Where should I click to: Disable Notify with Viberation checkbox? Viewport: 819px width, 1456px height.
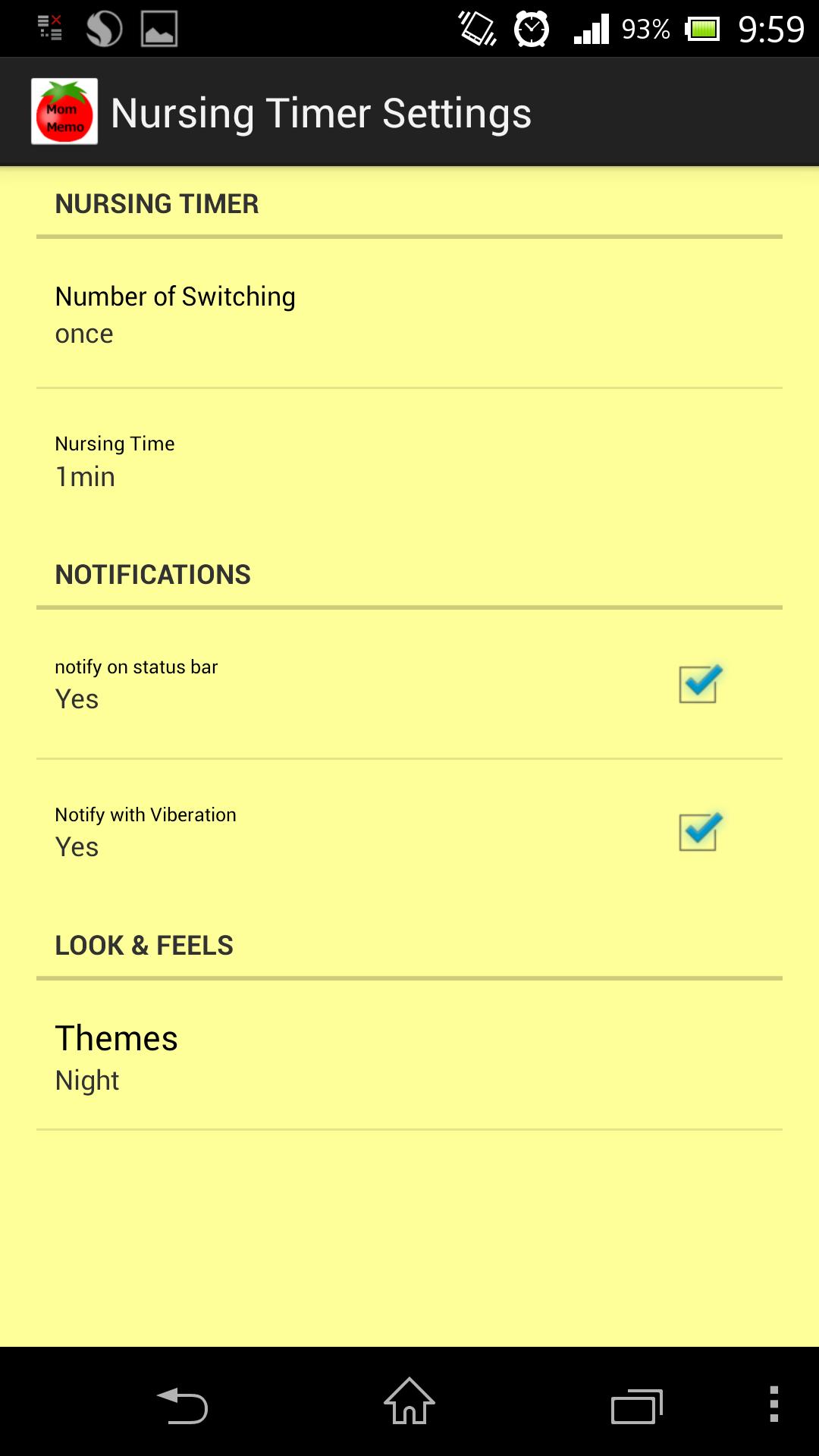[698, 832]
